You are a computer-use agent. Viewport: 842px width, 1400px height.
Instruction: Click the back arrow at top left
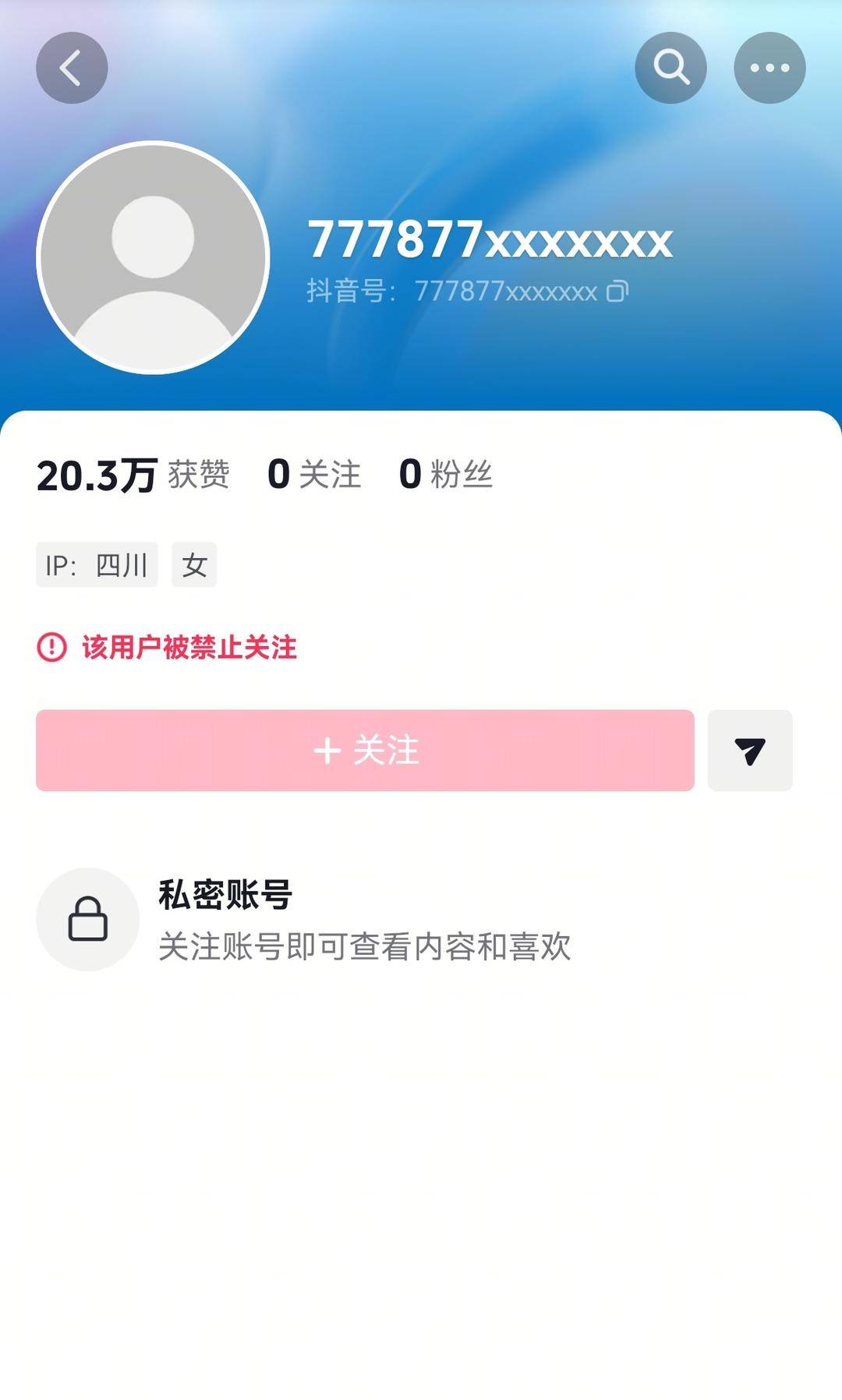71,68
